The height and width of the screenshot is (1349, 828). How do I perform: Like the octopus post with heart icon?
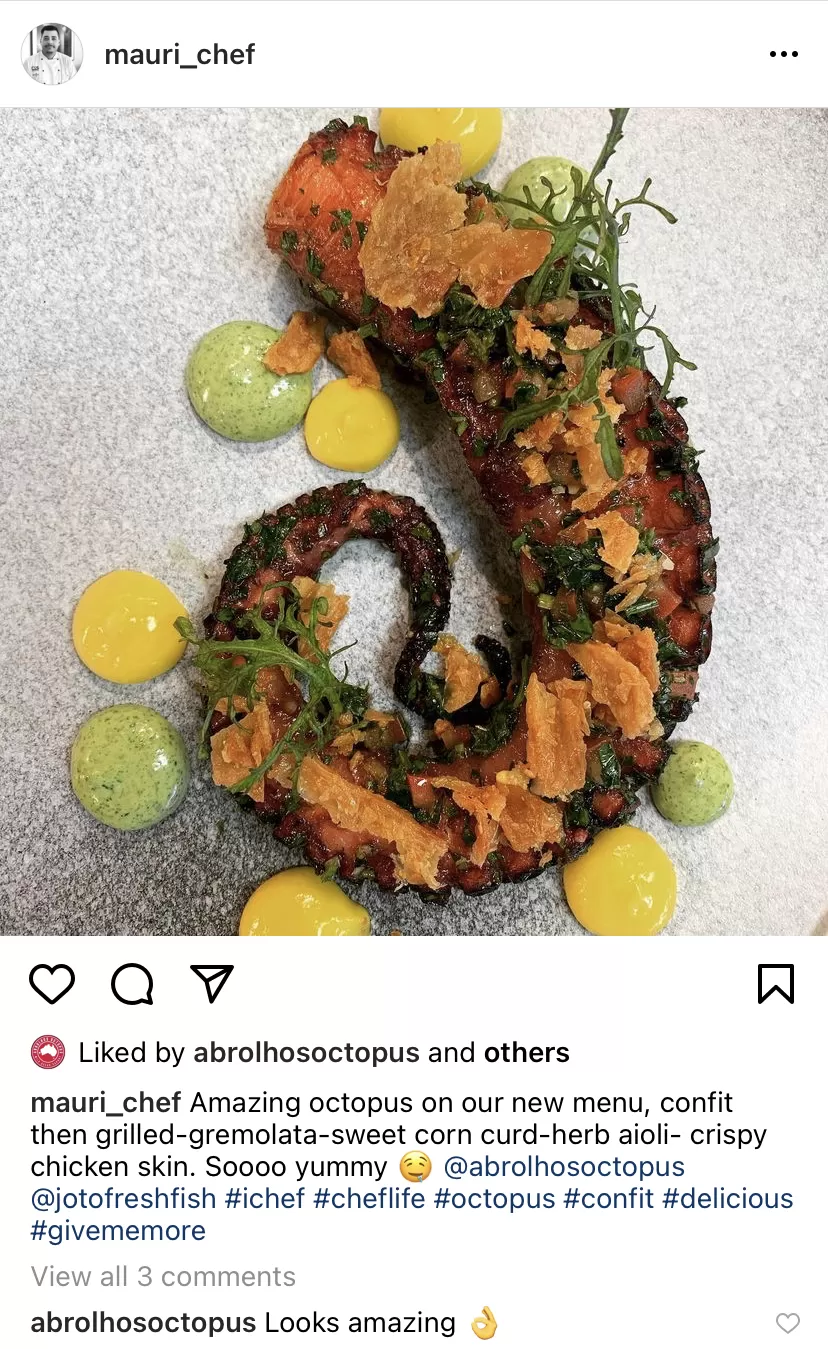[52, 984]
